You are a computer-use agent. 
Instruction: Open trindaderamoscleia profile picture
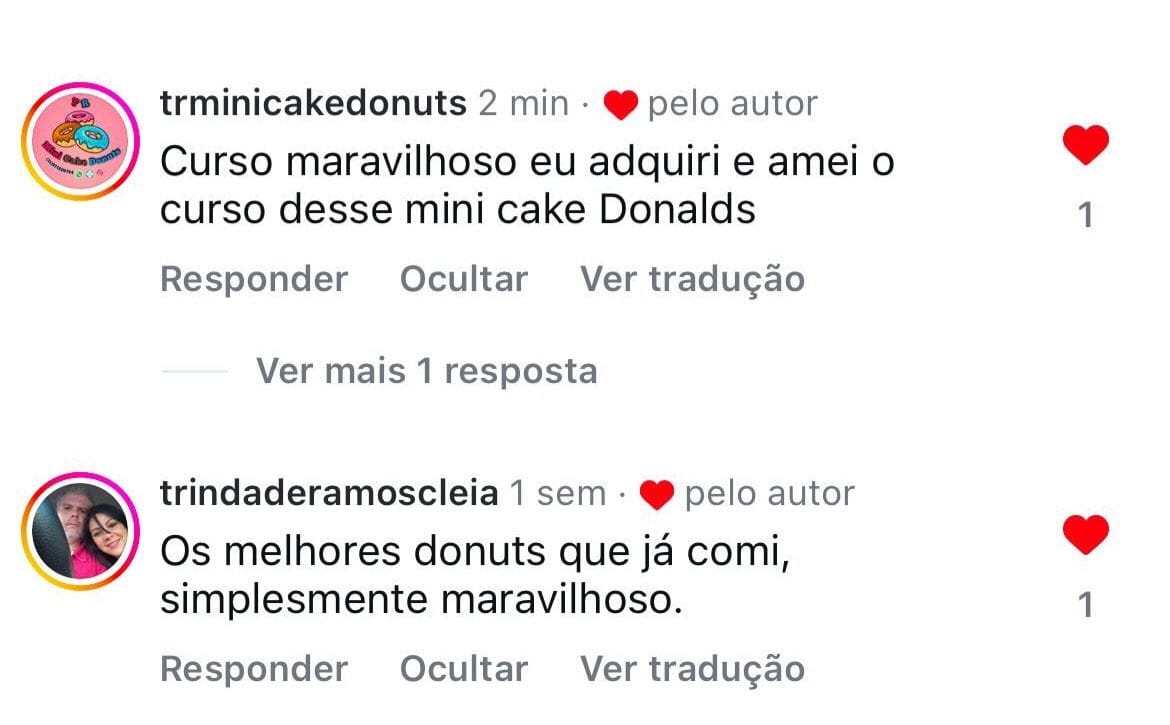click(81, 532)
